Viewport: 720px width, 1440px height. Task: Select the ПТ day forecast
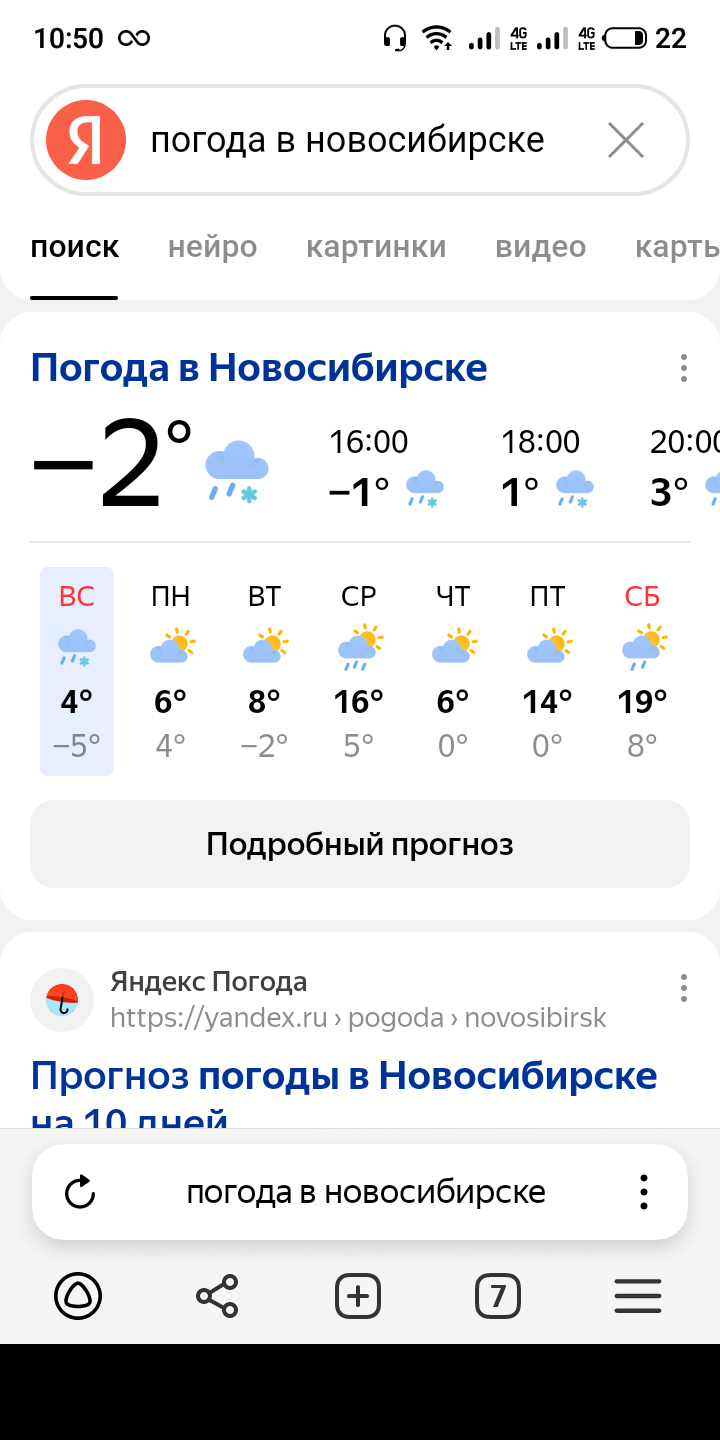click(x=547, y=670)
